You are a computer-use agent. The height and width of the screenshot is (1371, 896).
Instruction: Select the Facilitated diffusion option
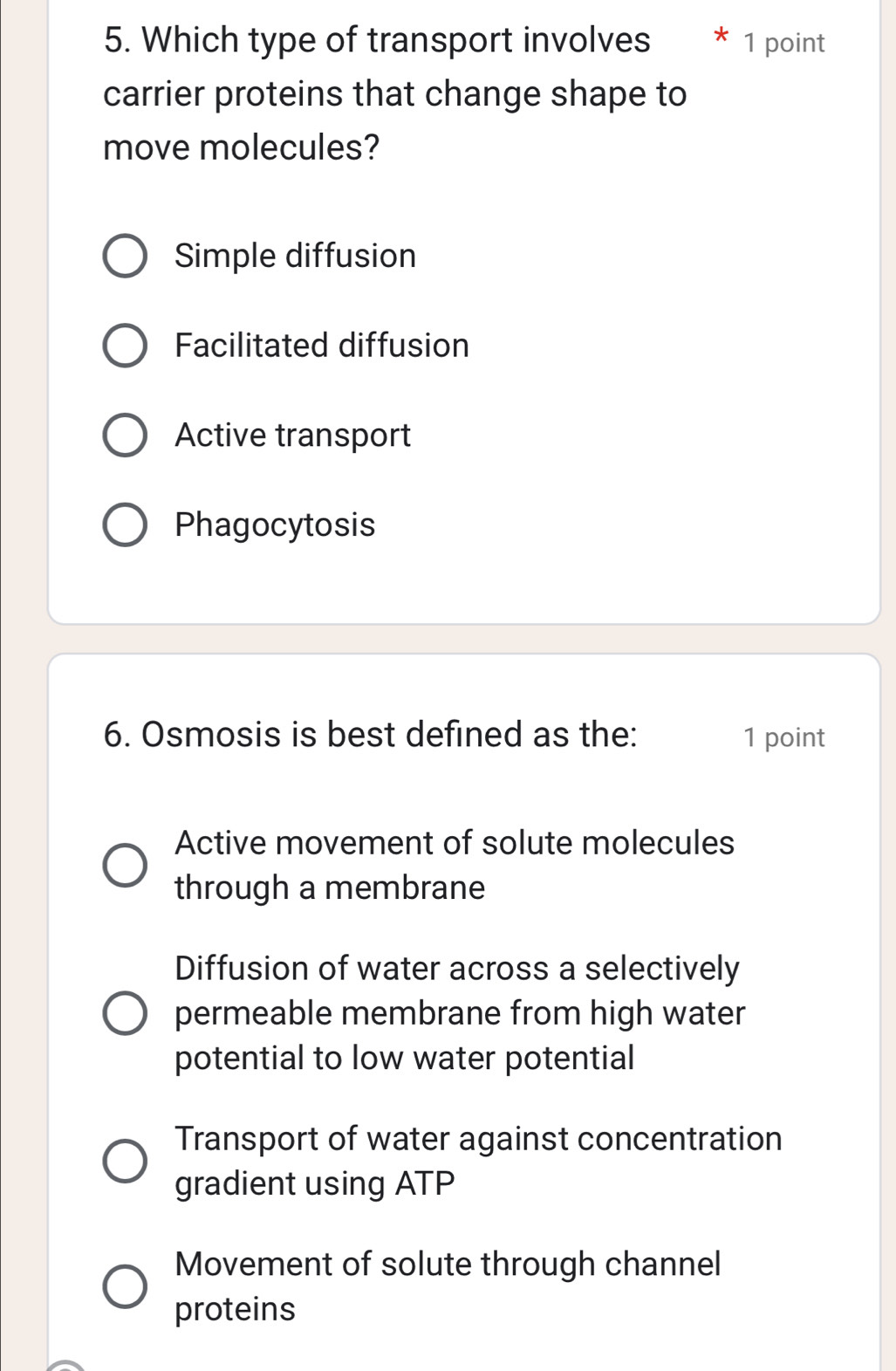point(127,346)
